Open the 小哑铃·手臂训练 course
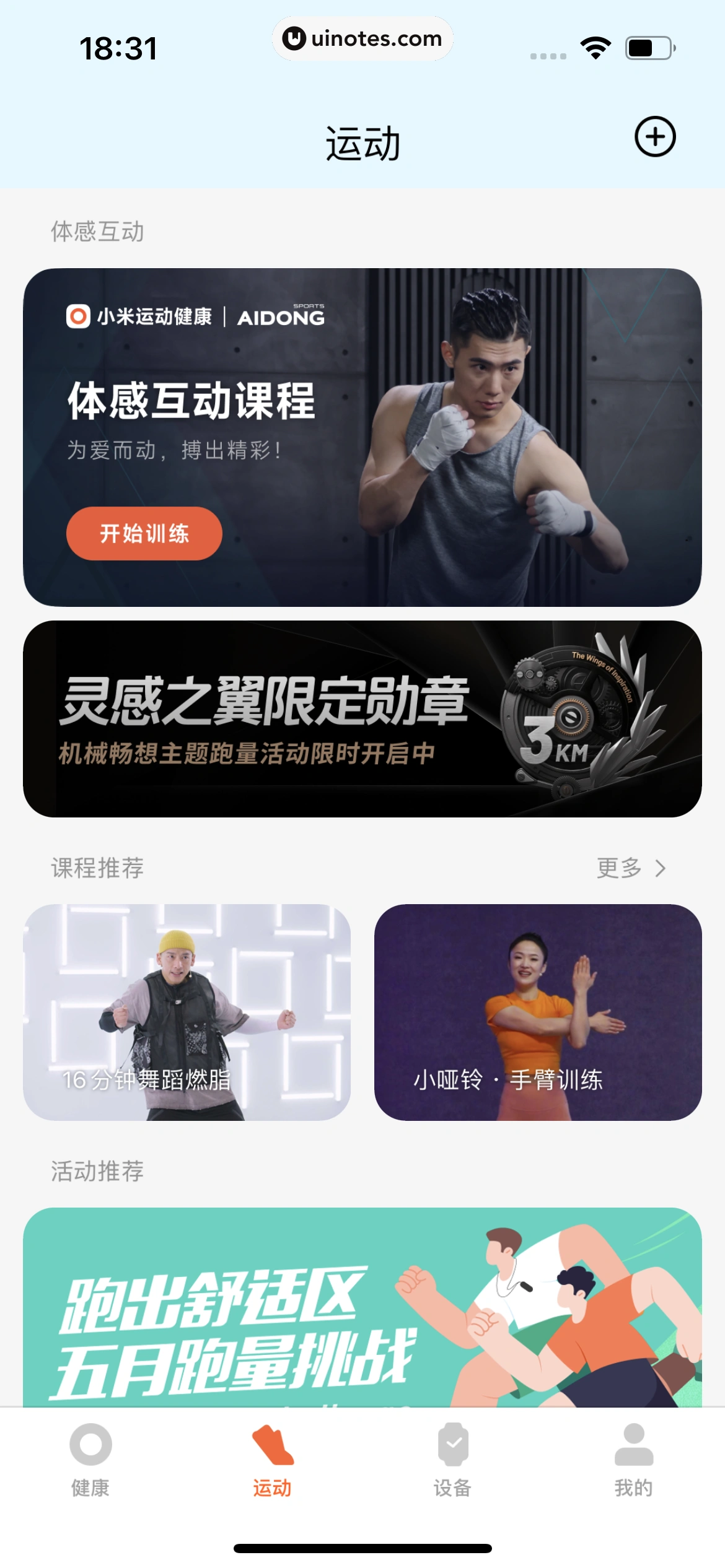 [x=537, y=1012]
